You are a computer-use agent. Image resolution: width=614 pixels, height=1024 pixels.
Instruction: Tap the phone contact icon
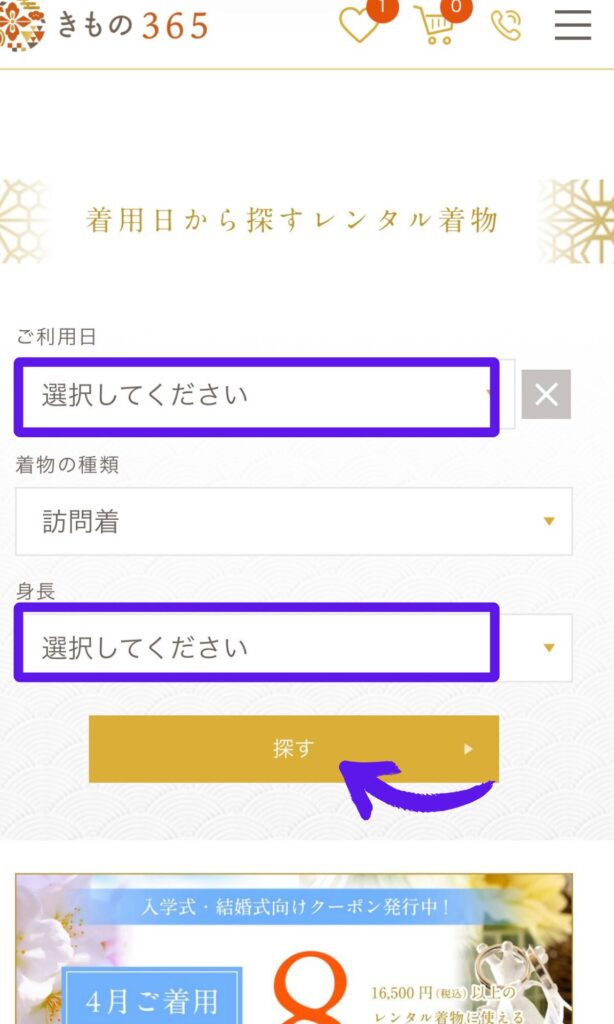tap(506, 25)
